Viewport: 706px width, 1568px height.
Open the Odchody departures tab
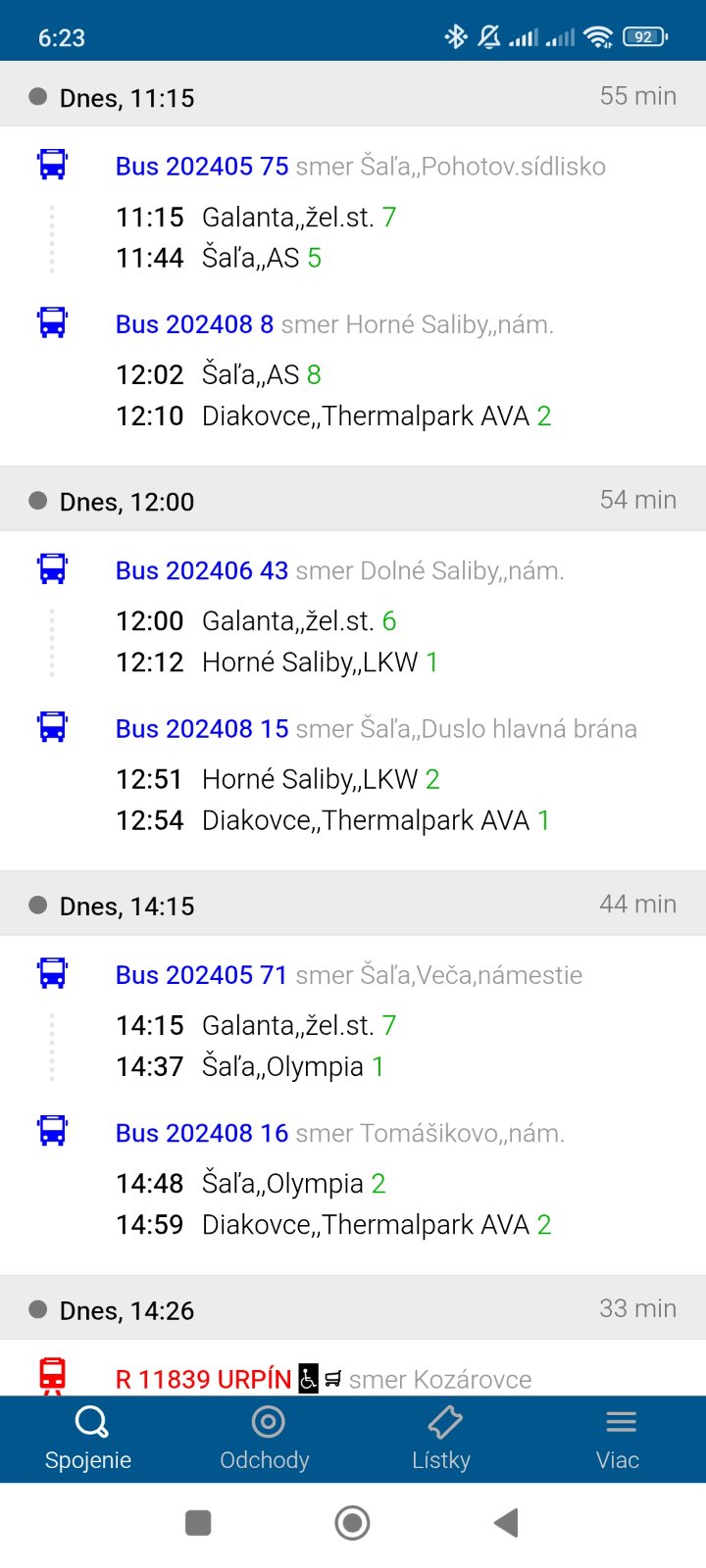265,1439
